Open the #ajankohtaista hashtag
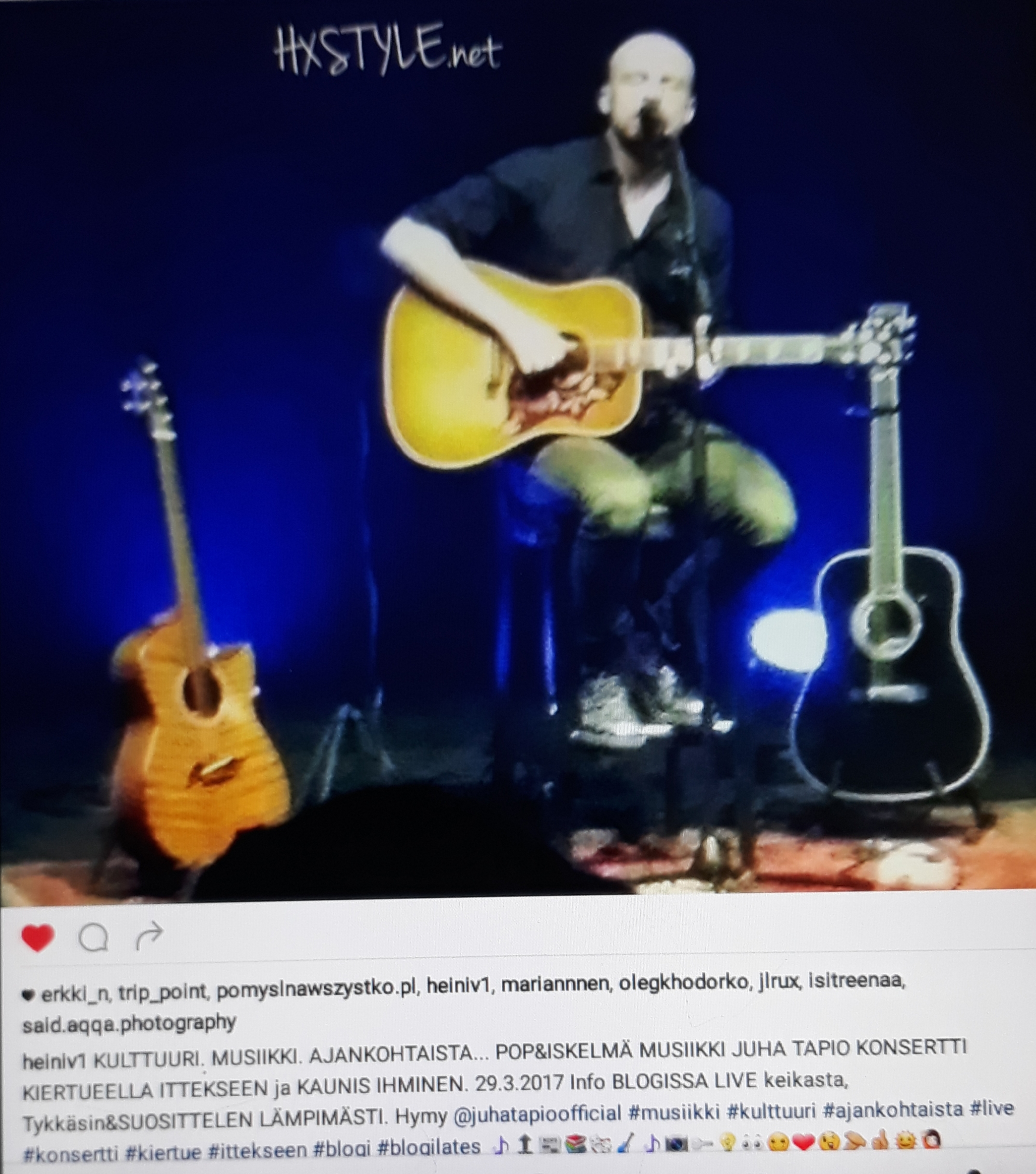 tap(892, 1110)
